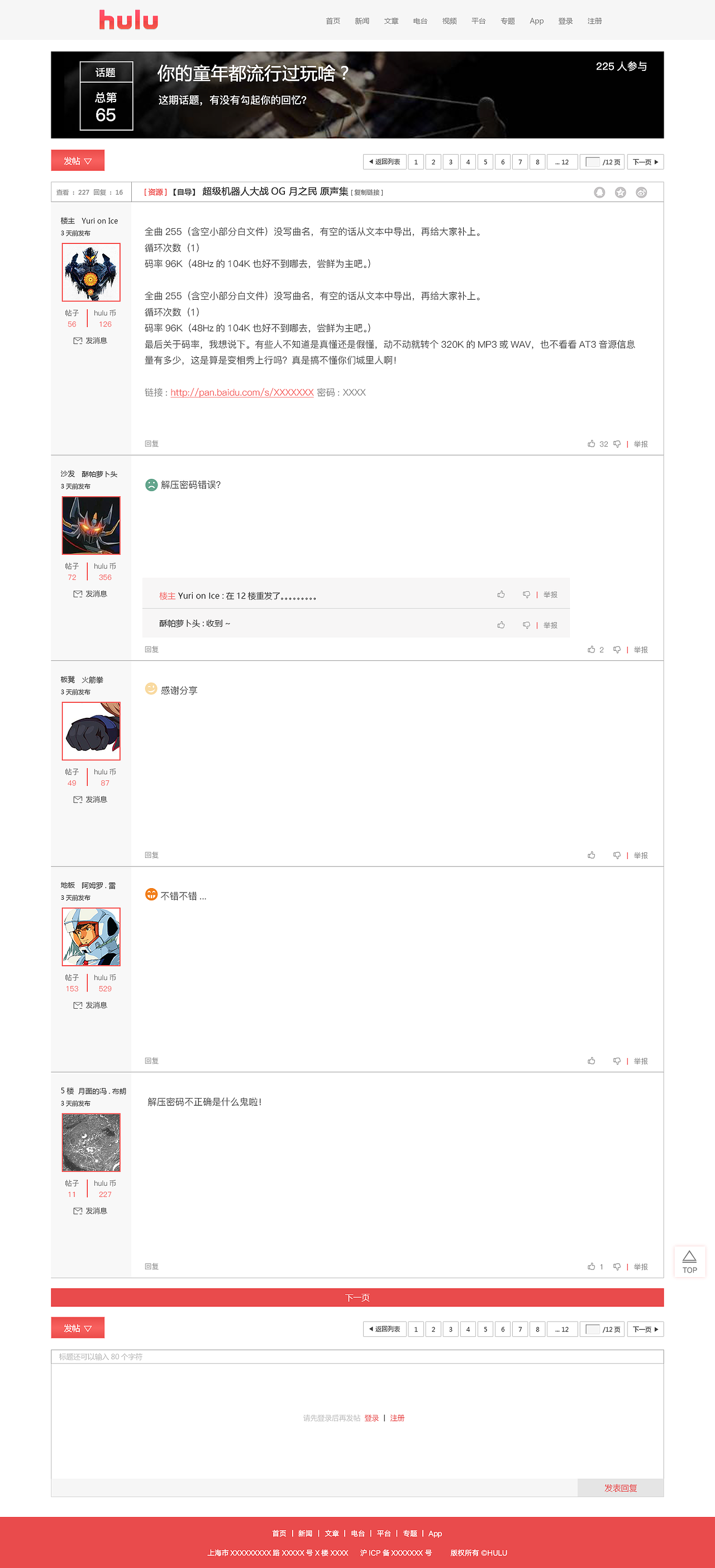Tap the top page number input box
The image size is (715, 1568).
[x=592, y=162]
